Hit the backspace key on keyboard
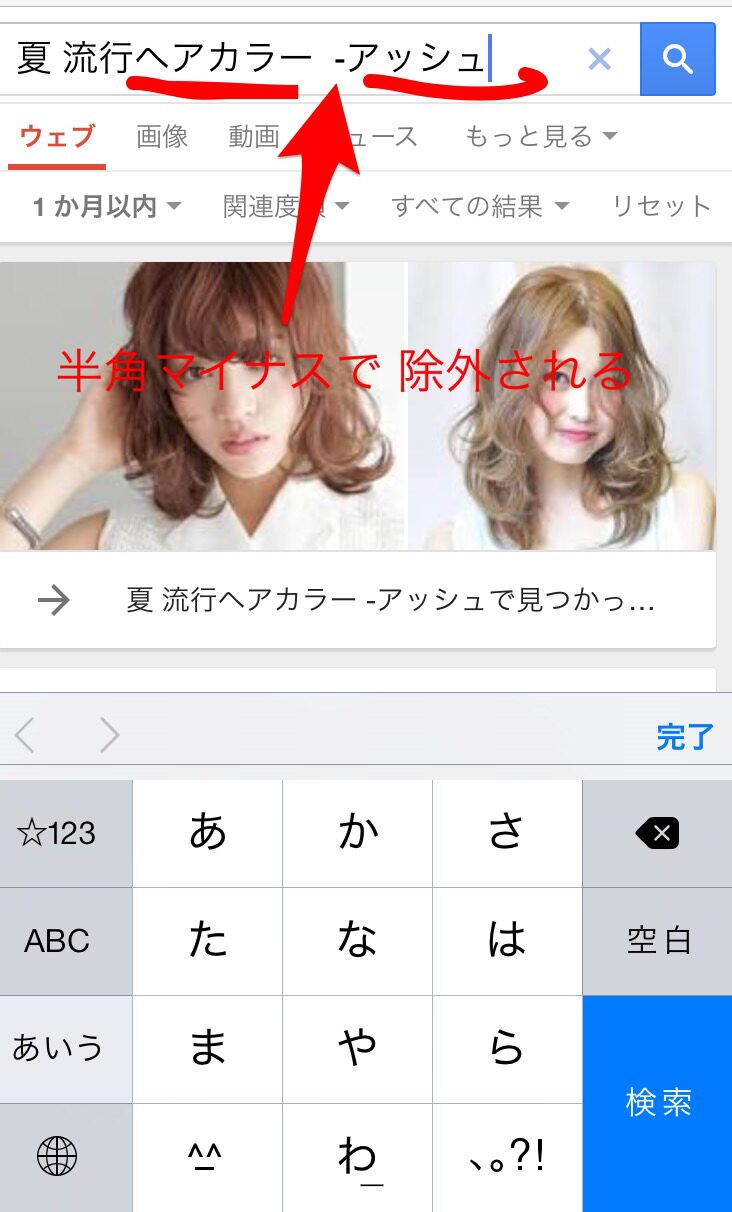The image size is (732, 1212). tap(657, 833)
